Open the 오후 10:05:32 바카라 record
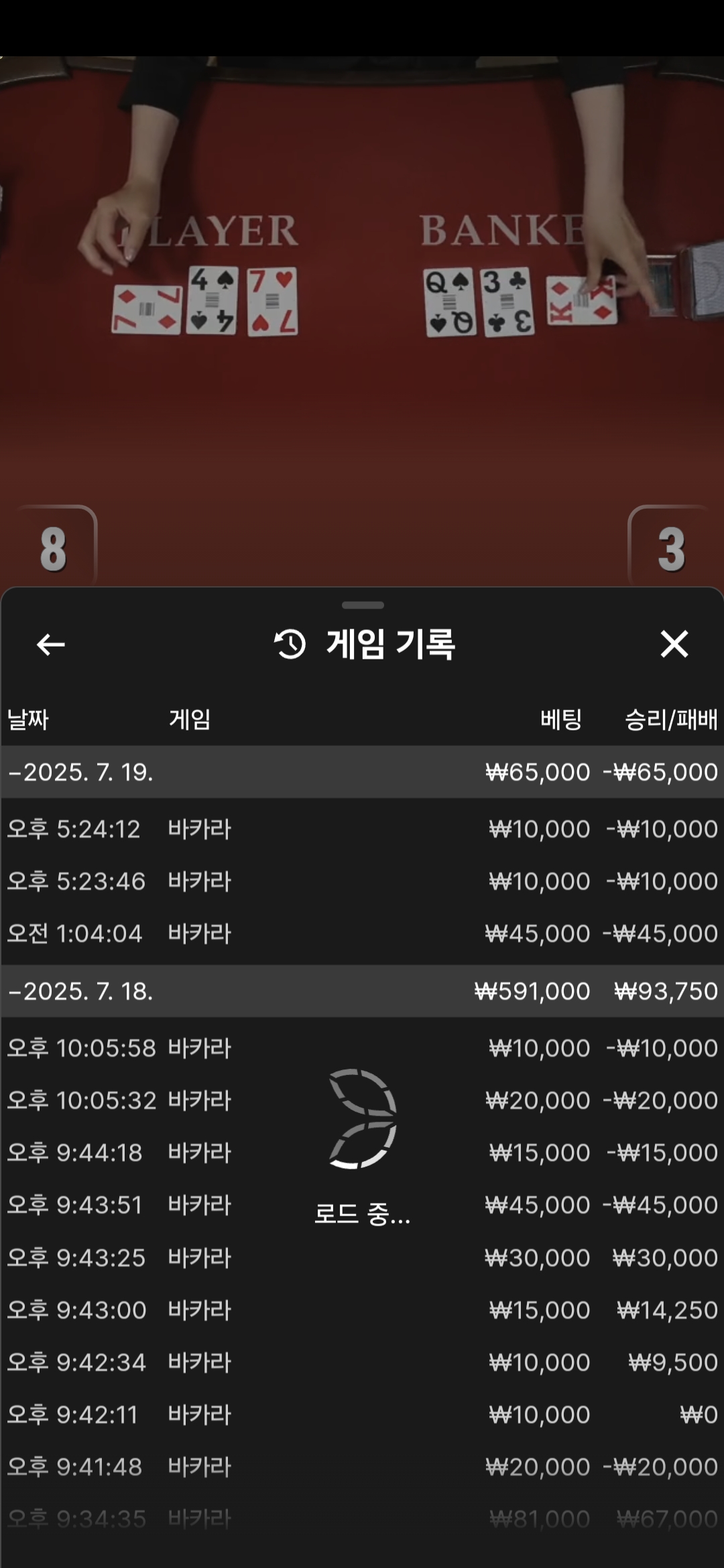 [x=362, y=1100]
